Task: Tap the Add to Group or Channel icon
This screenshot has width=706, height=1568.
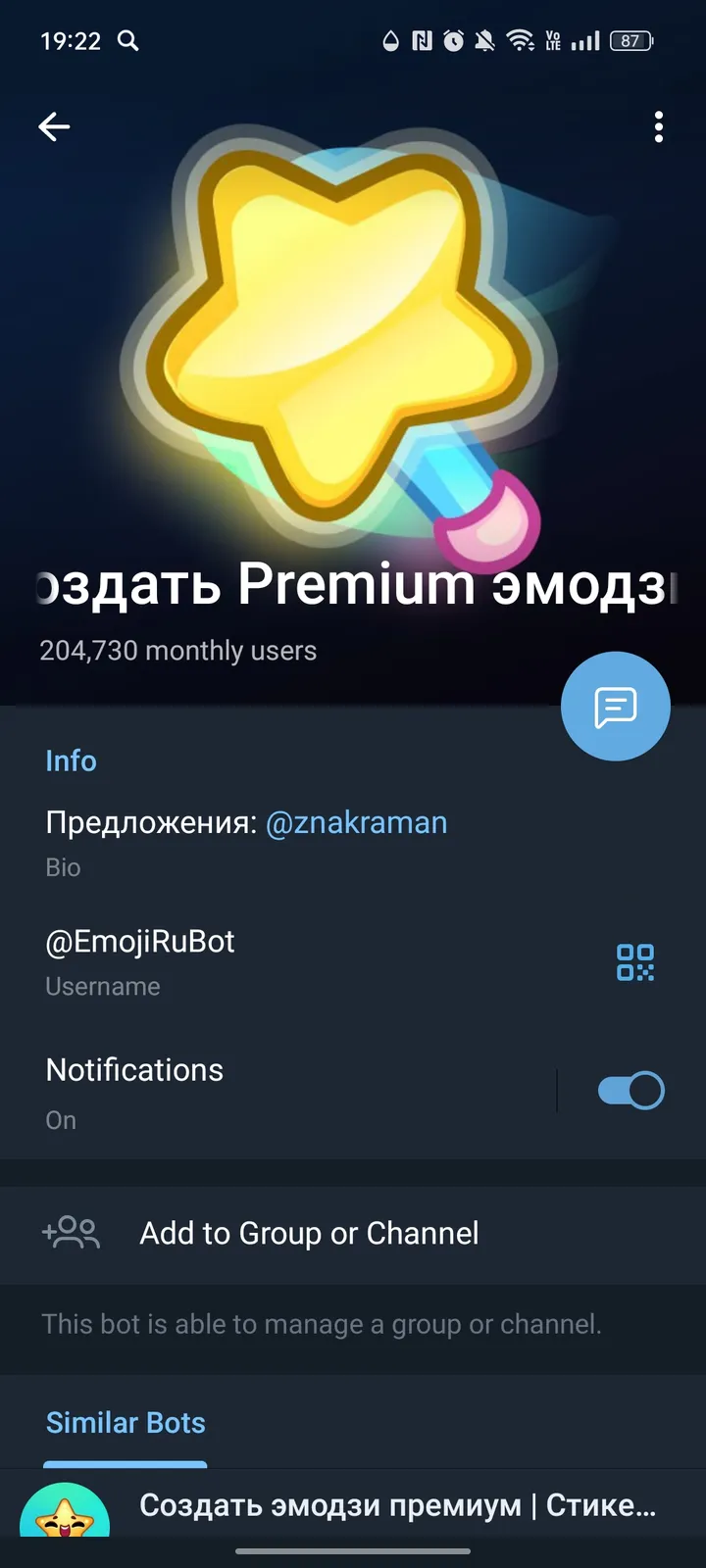Action: pyautogui.click(x=70, y=1234)
